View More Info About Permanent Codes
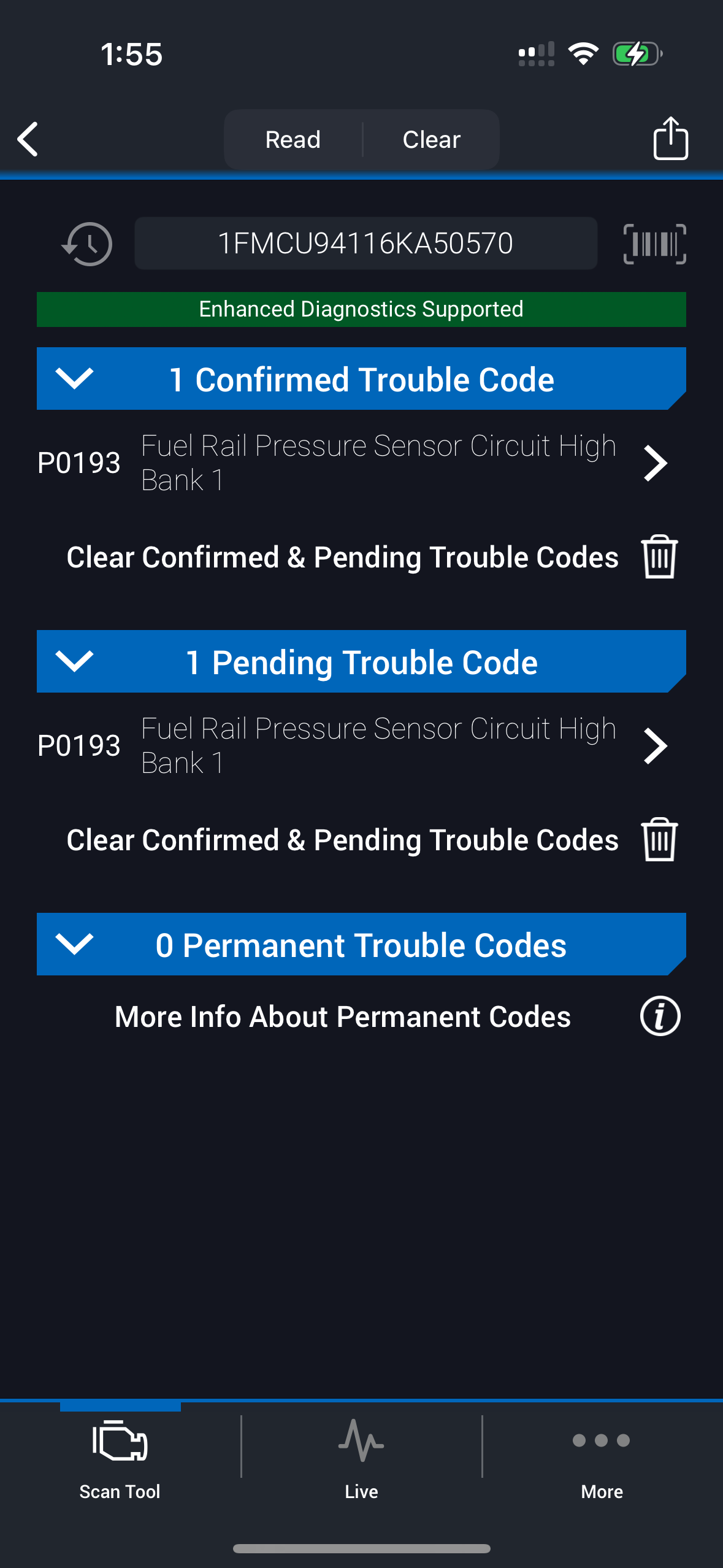 click(x=660, y=1017)
